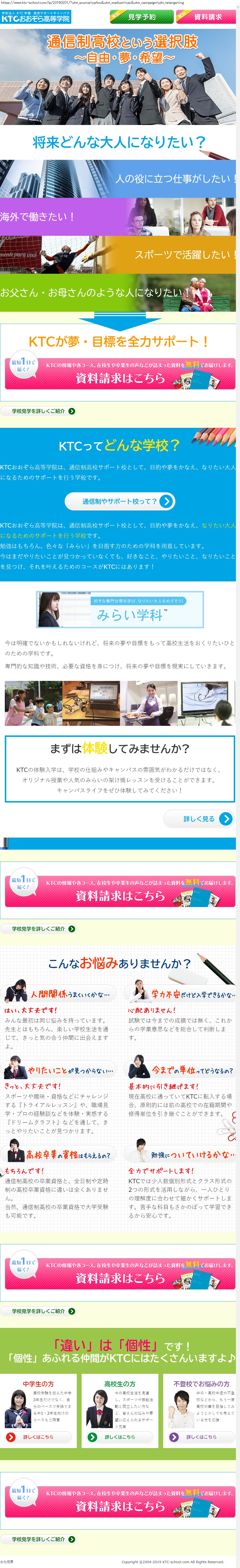Tap 詳しく見る under the 体験 box
The image size is (240, 1568).
pos(199,819)
